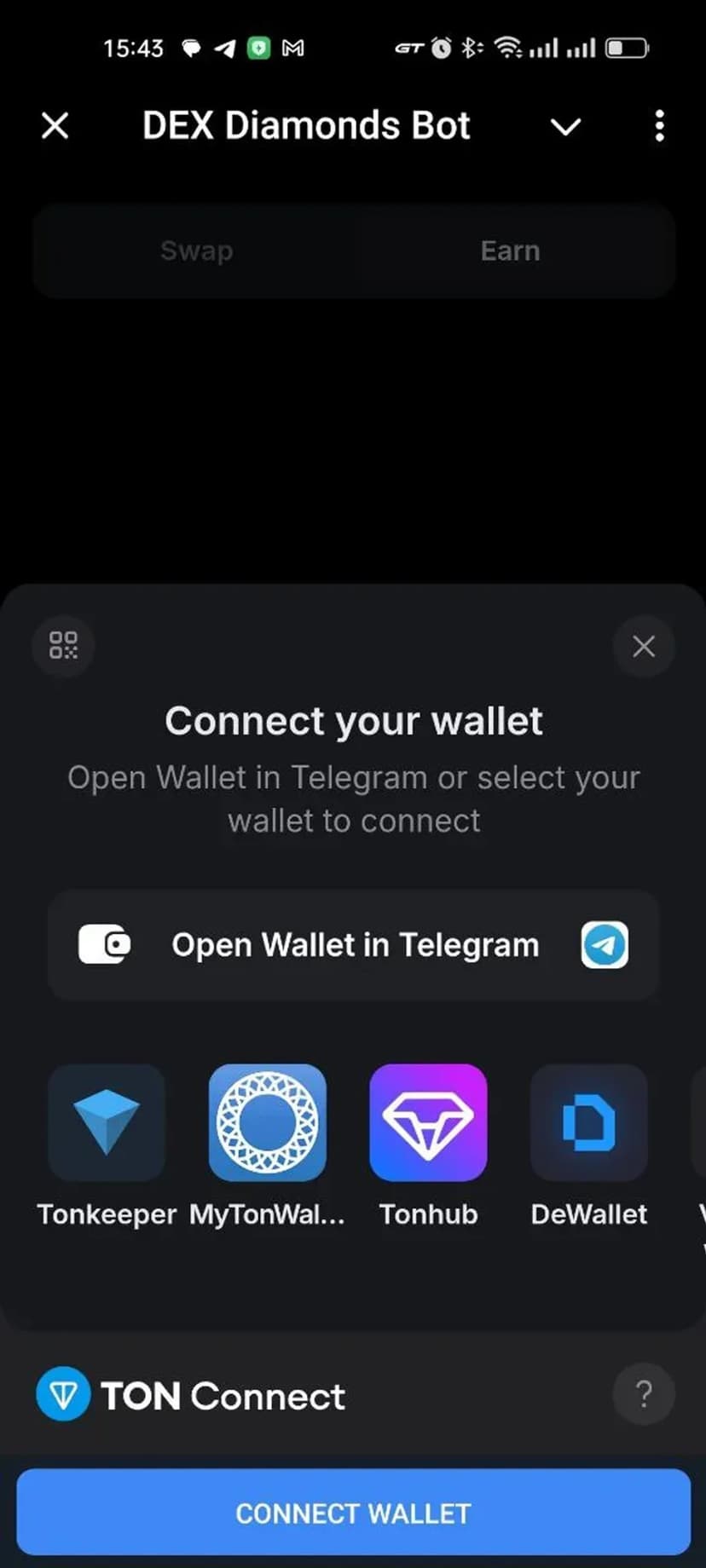
Task: Tap the blue CONNECT WALLET button
Action: click(353, 1513)
